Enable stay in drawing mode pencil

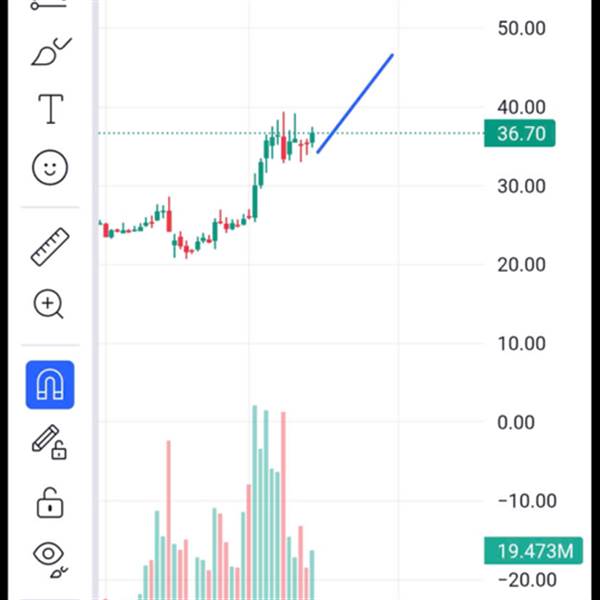(x=49, y=442)
